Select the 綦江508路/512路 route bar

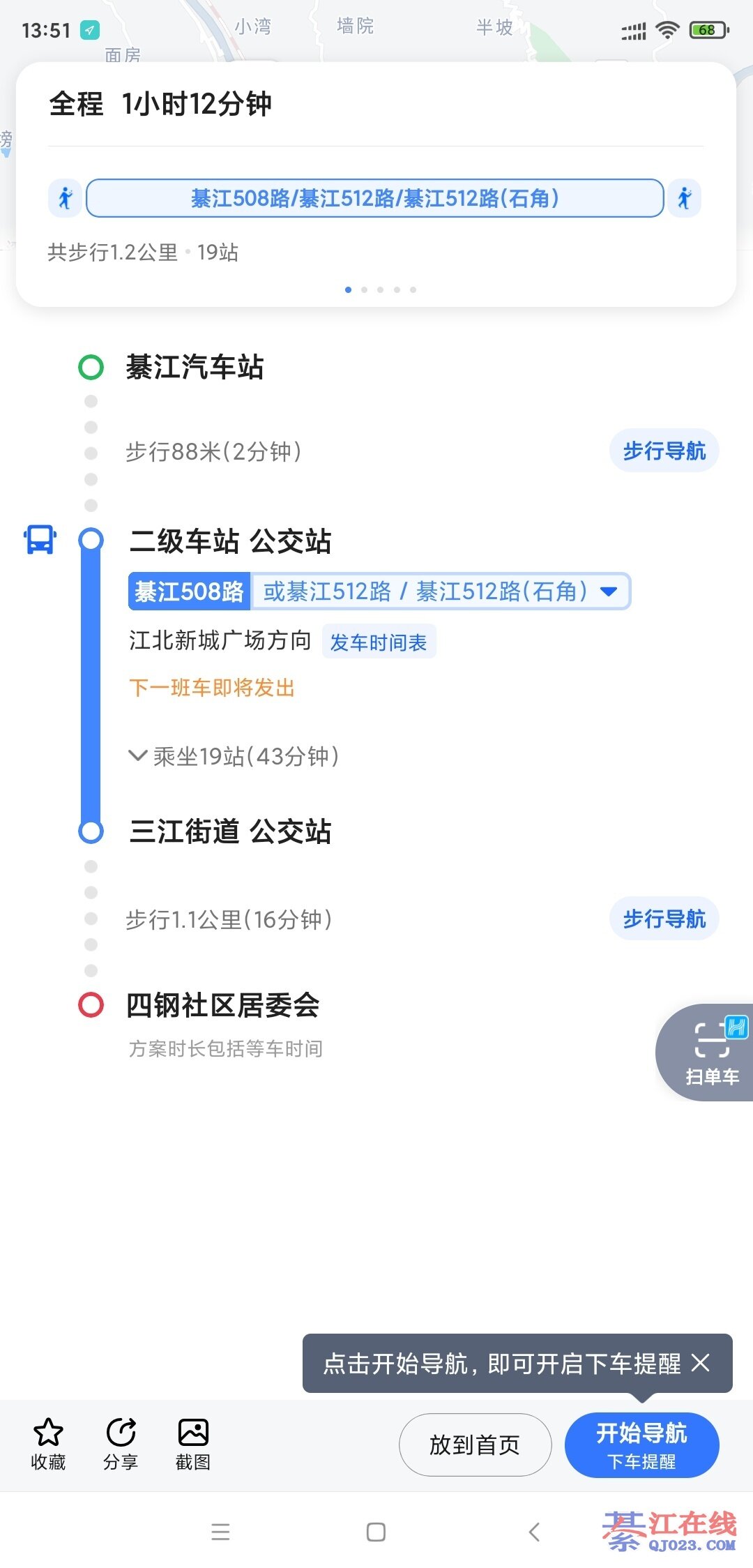(374, 199)
